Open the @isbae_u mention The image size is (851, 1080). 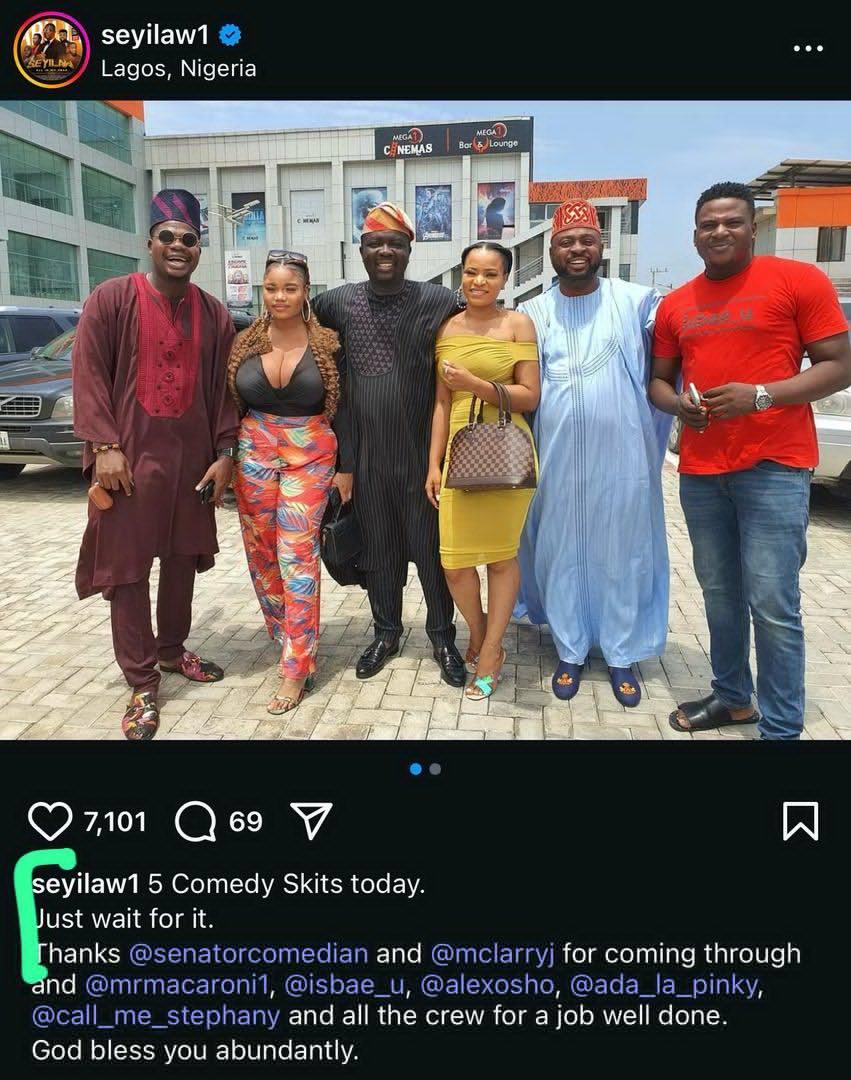[x=346, y=986]
